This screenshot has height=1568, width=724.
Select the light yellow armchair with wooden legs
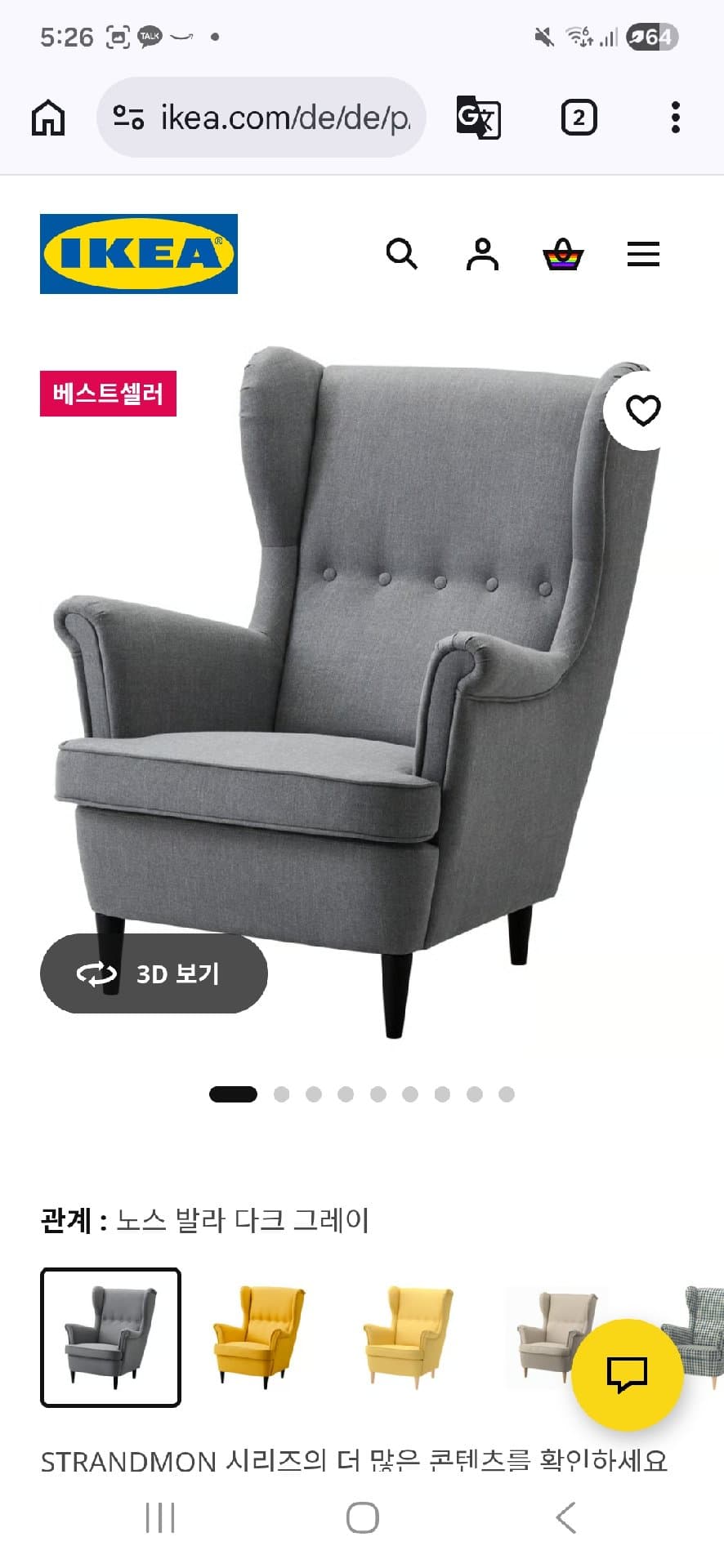tap(409, 1337)
